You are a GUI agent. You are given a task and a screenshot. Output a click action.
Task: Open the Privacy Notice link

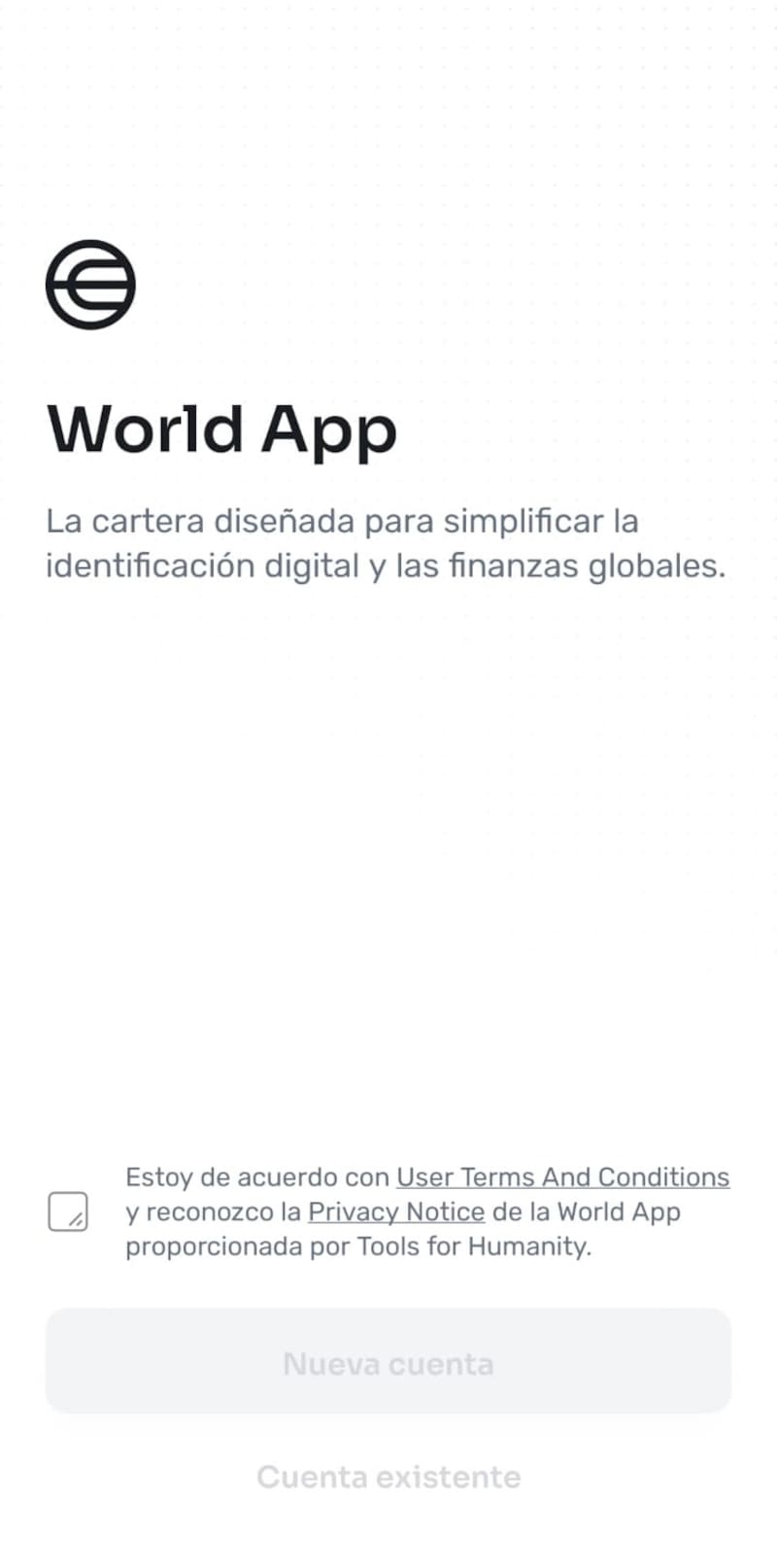[396, 1212]
